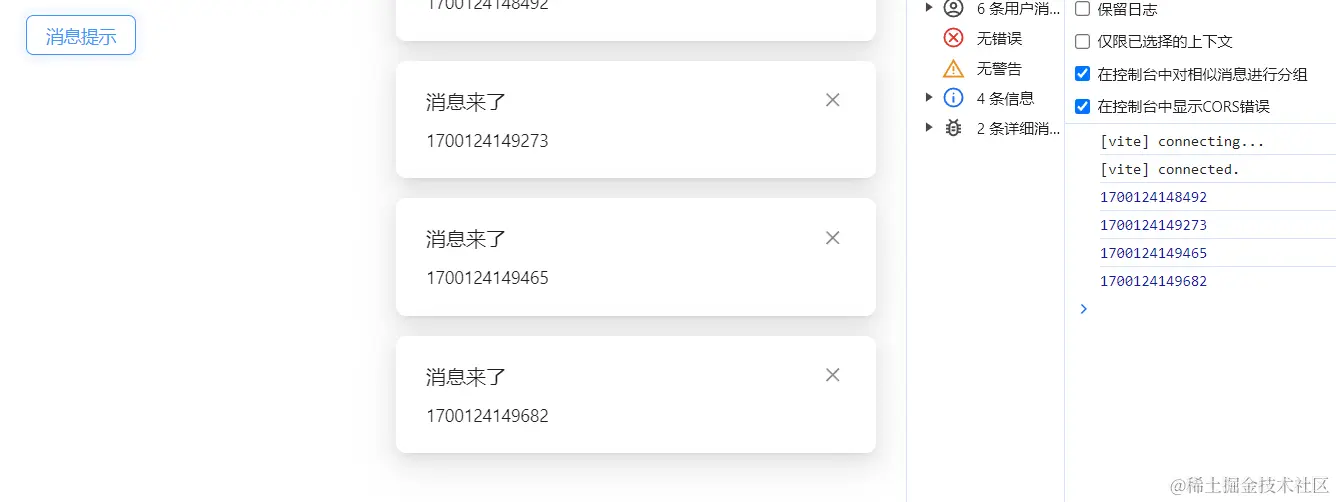Close the notification with 1700124149273
Image resolution: width=1336 pixels, height=502 pixels.
(832, 100)
